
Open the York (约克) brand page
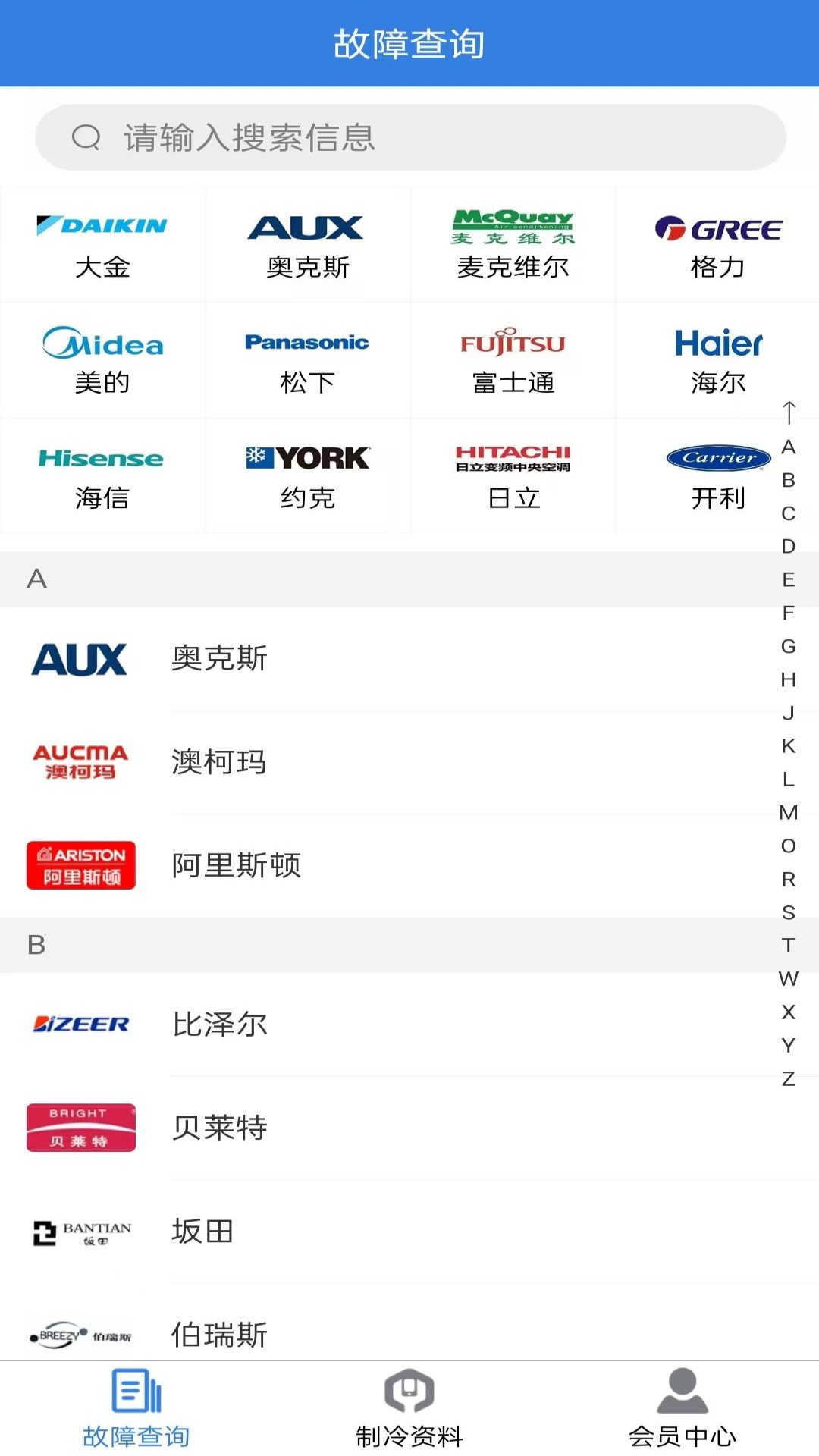coord(307,459)
